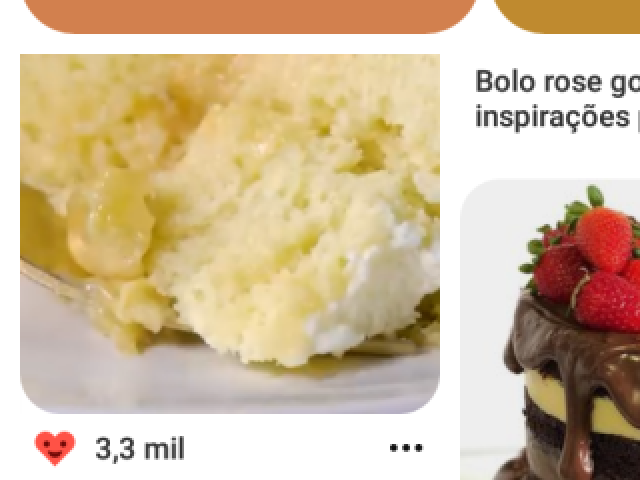Open the yellow cake slice pin
This screenshot has height=480, width=640.
click(230, 233)
